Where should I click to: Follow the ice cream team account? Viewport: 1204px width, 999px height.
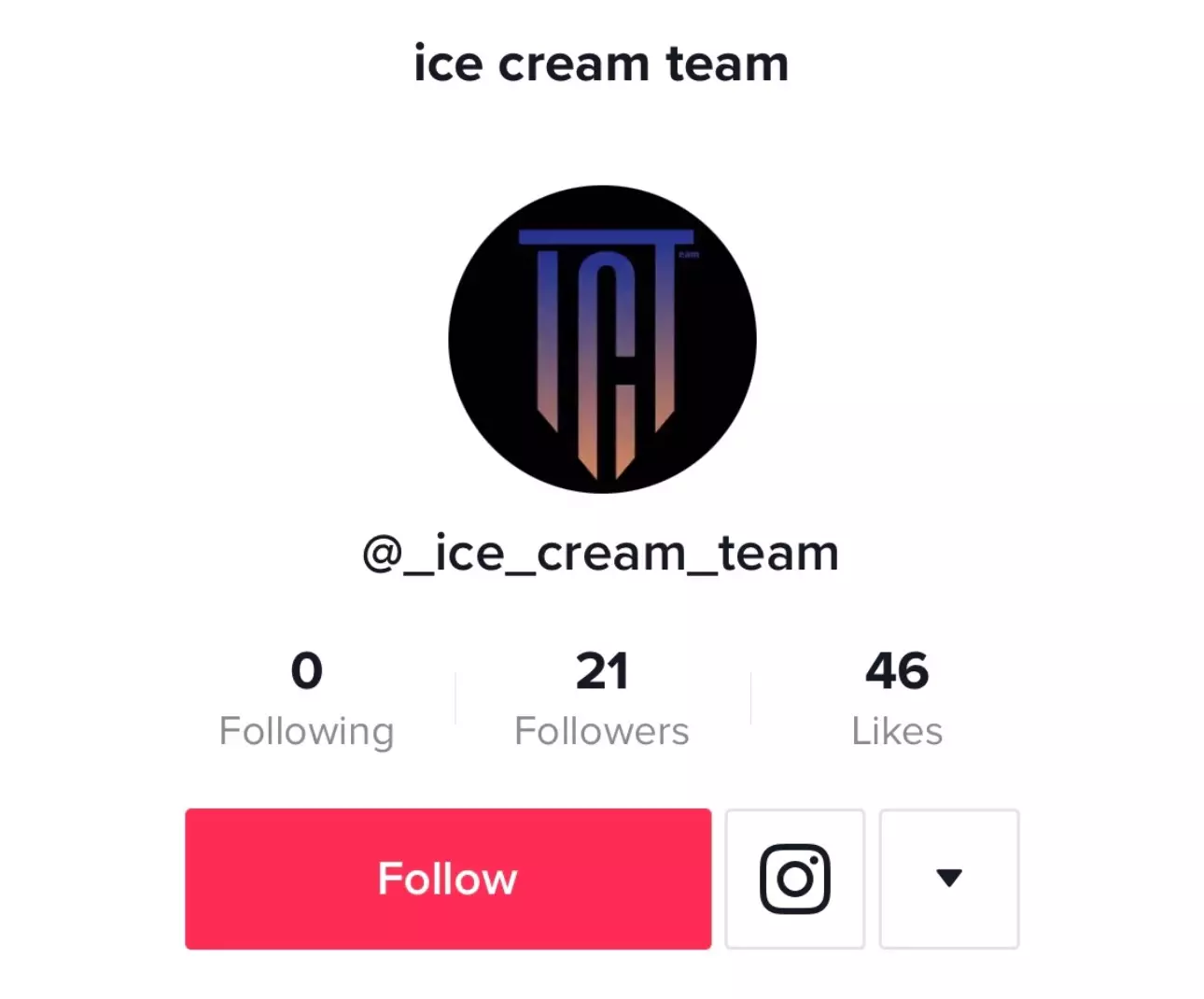click(x=447, y=879)
